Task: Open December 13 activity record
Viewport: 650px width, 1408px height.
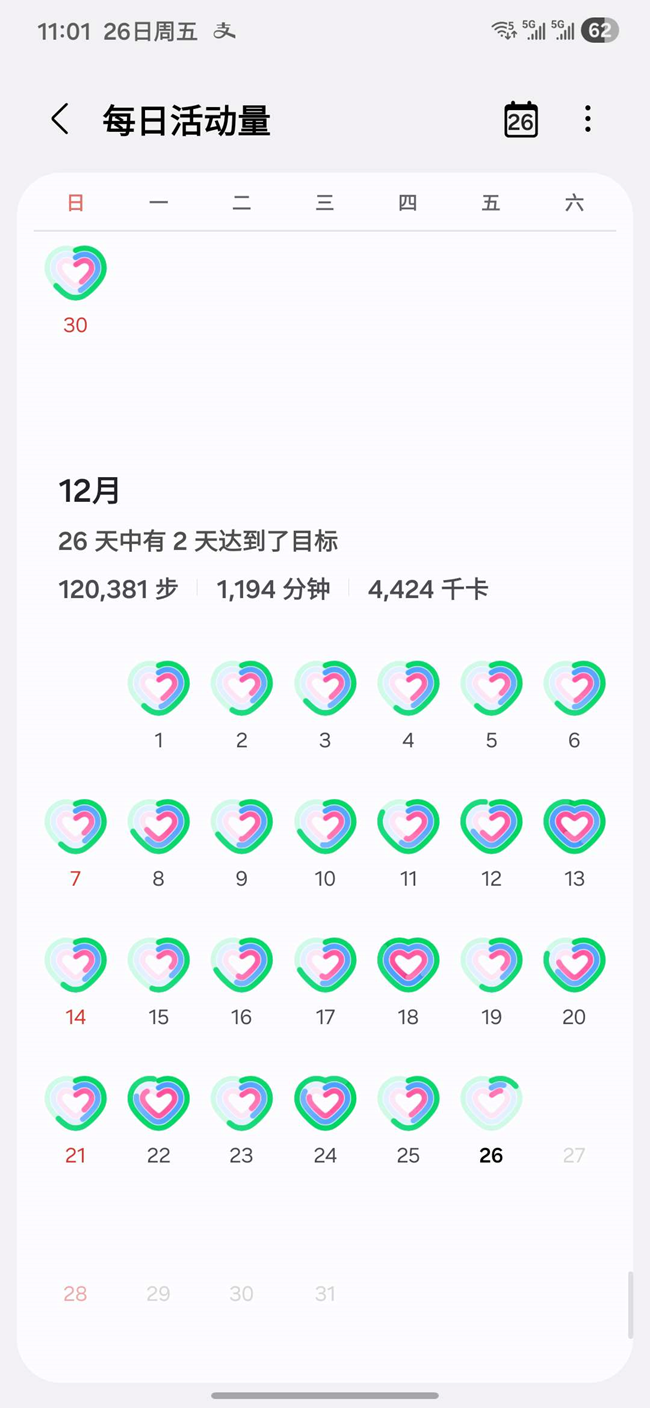Action: pos(574,826)
